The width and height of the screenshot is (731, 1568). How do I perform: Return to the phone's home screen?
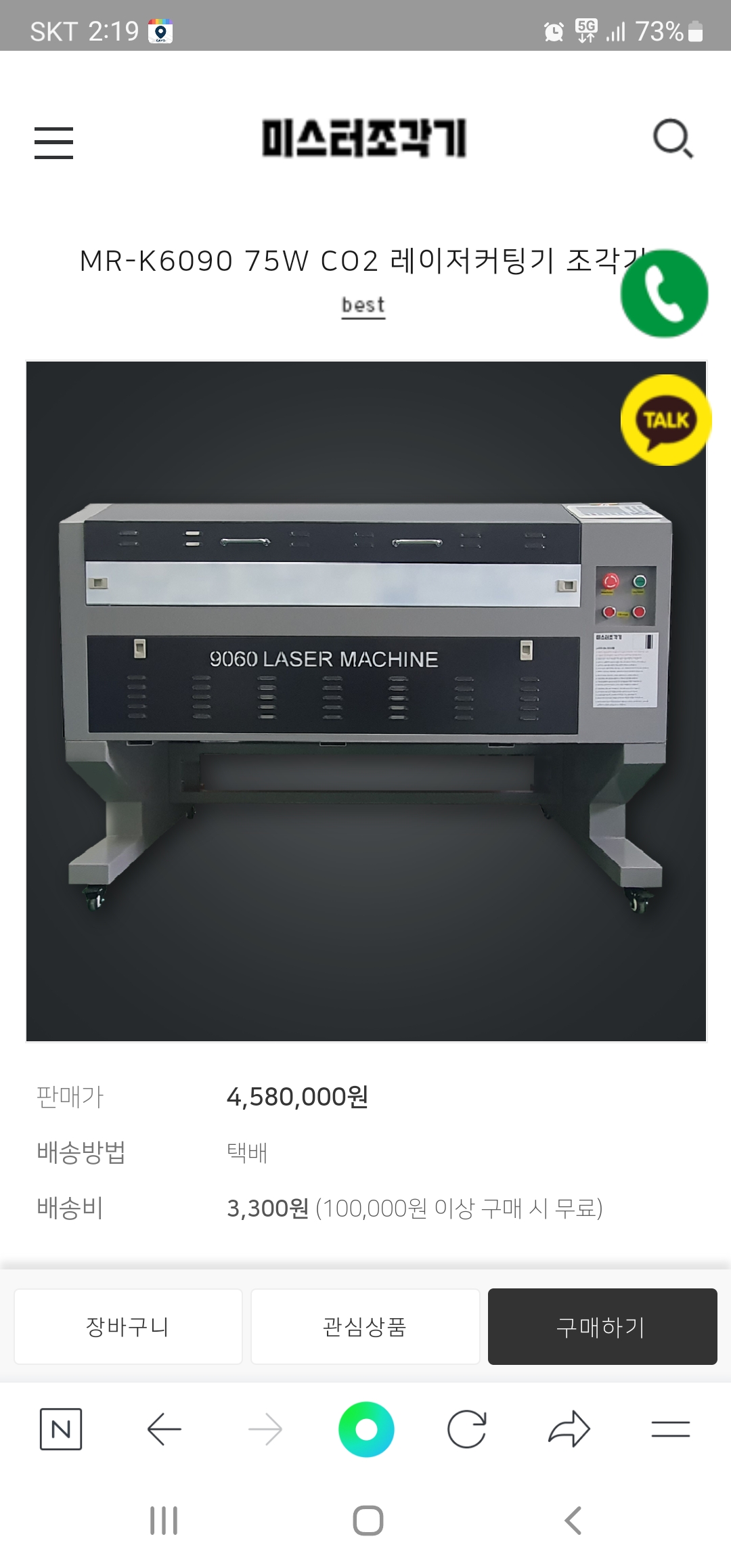point(368,1521)
